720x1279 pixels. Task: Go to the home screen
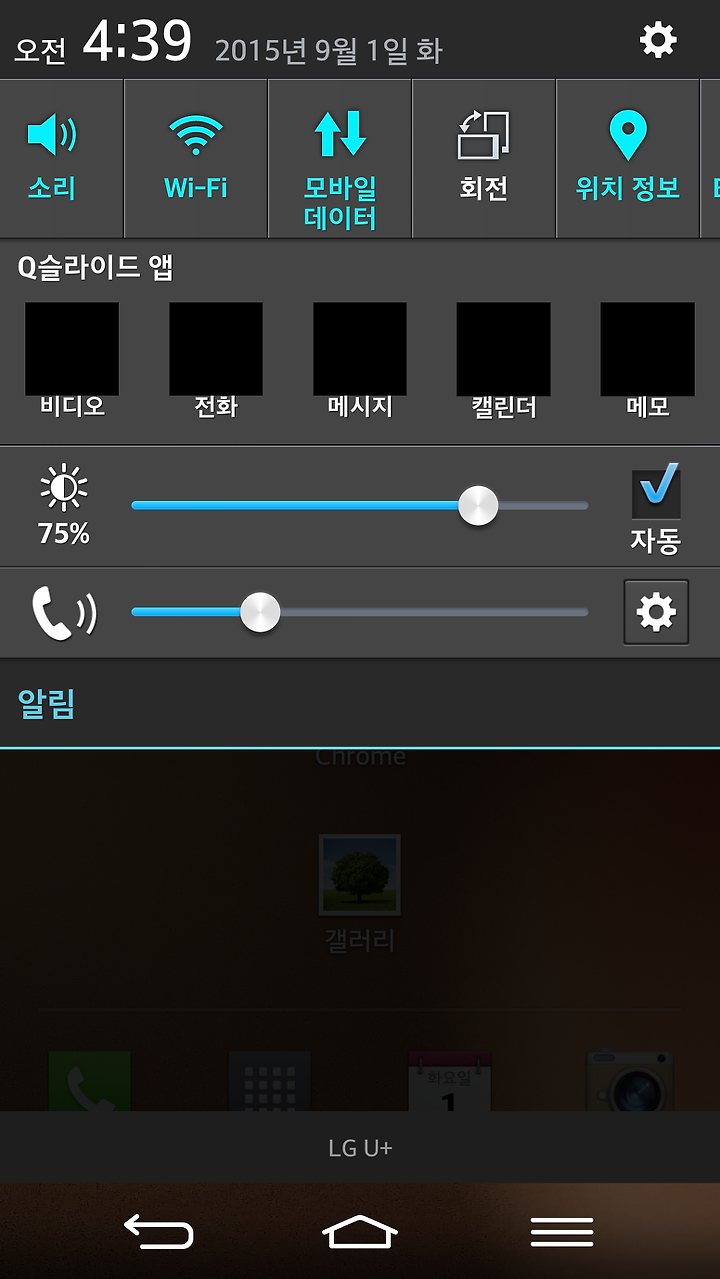360,1232
